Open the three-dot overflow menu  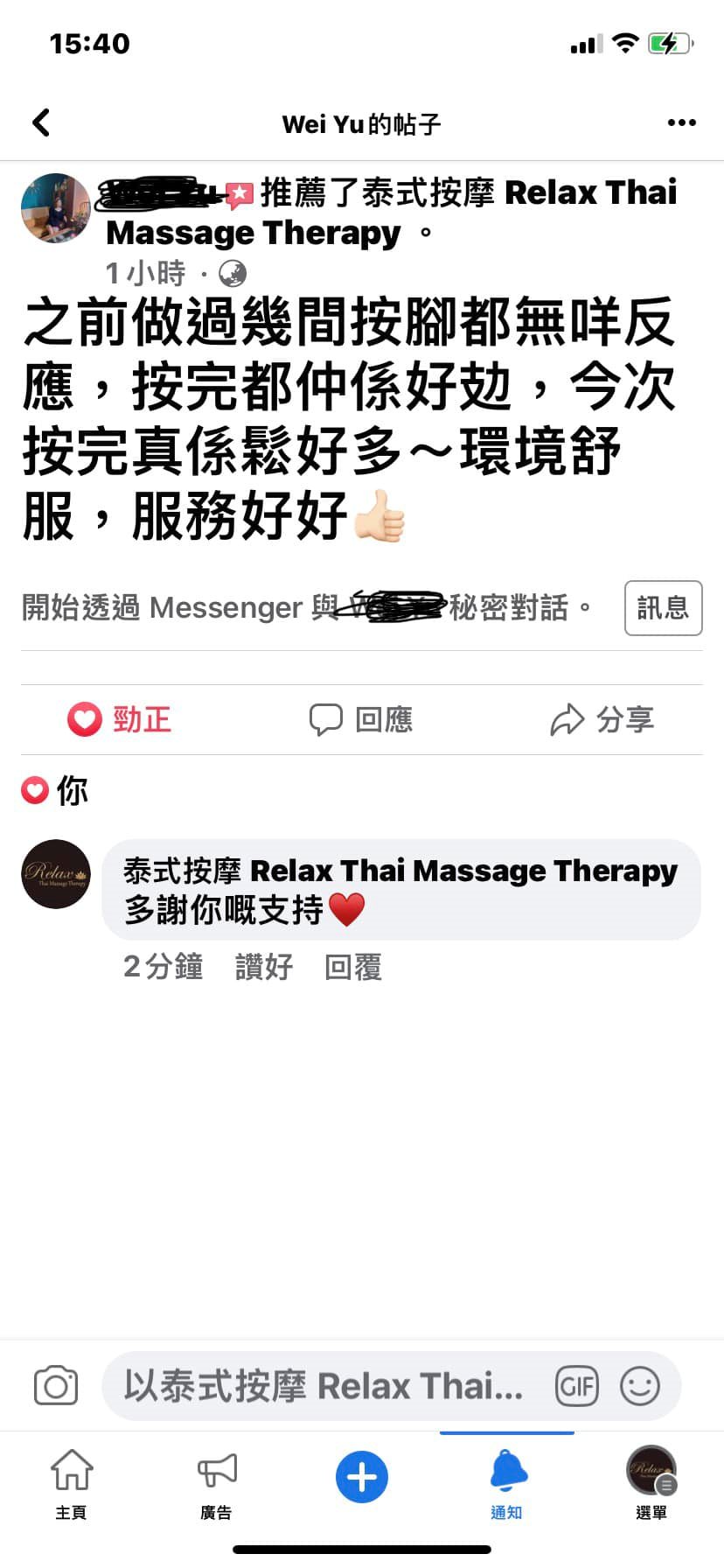tap(681, 122)
